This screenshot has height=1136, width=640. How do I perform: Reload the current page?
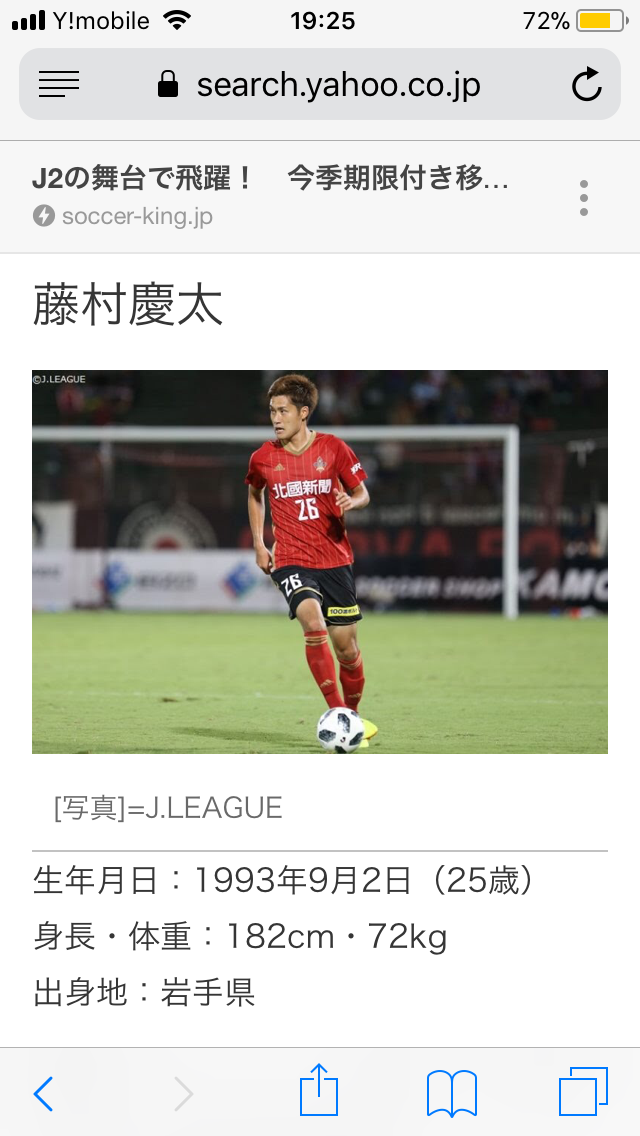click(586, 85)
